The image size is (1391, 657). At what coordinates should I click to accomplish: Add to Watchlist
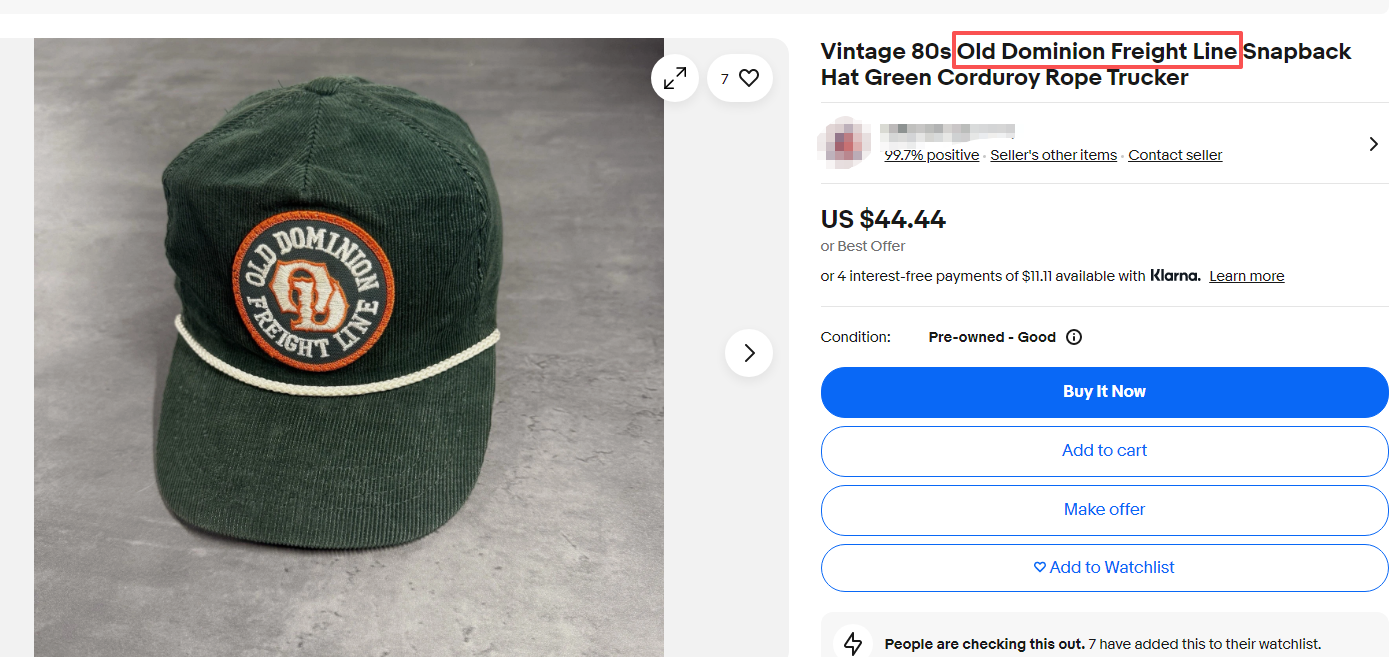click(1104, 568)
